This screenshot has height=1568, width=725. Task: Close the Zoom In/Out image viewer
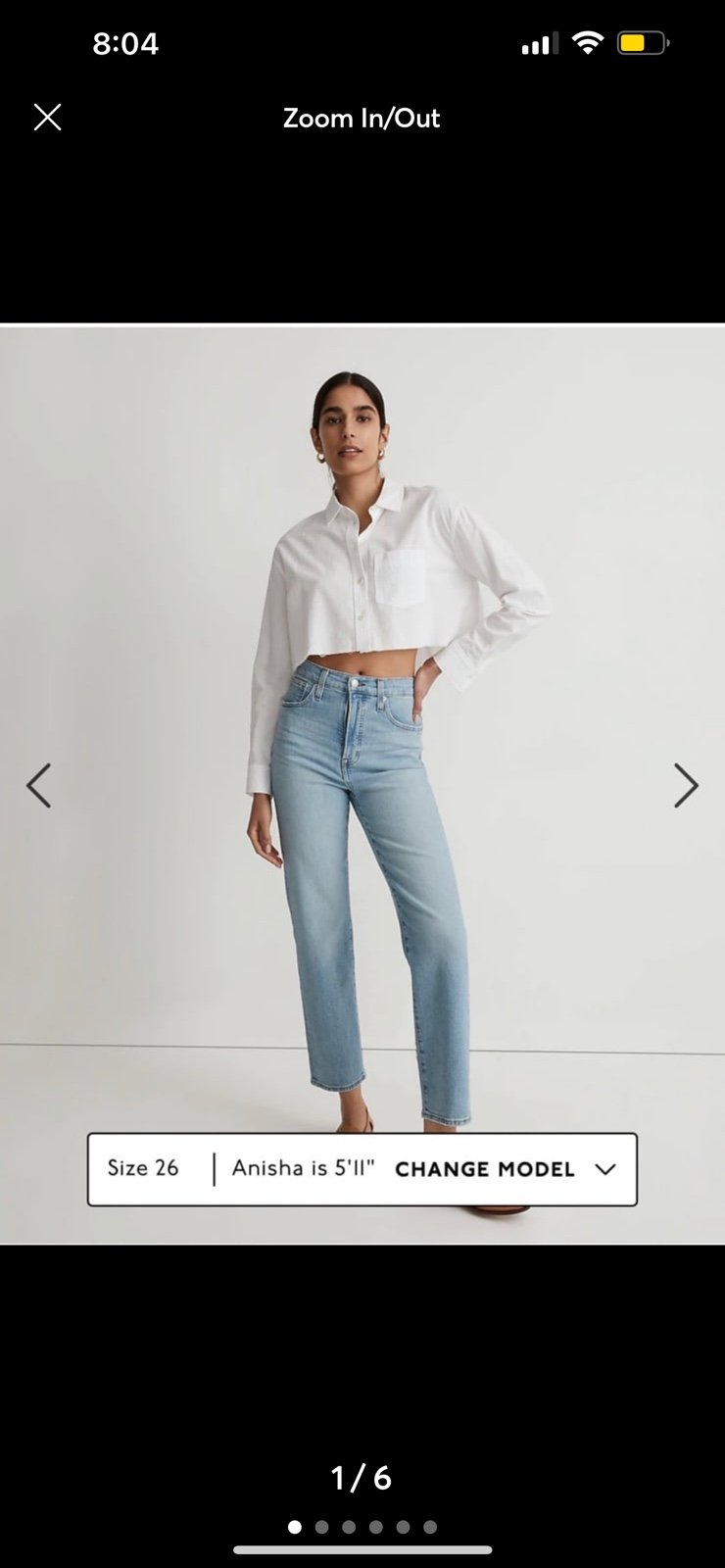[47, 118]
